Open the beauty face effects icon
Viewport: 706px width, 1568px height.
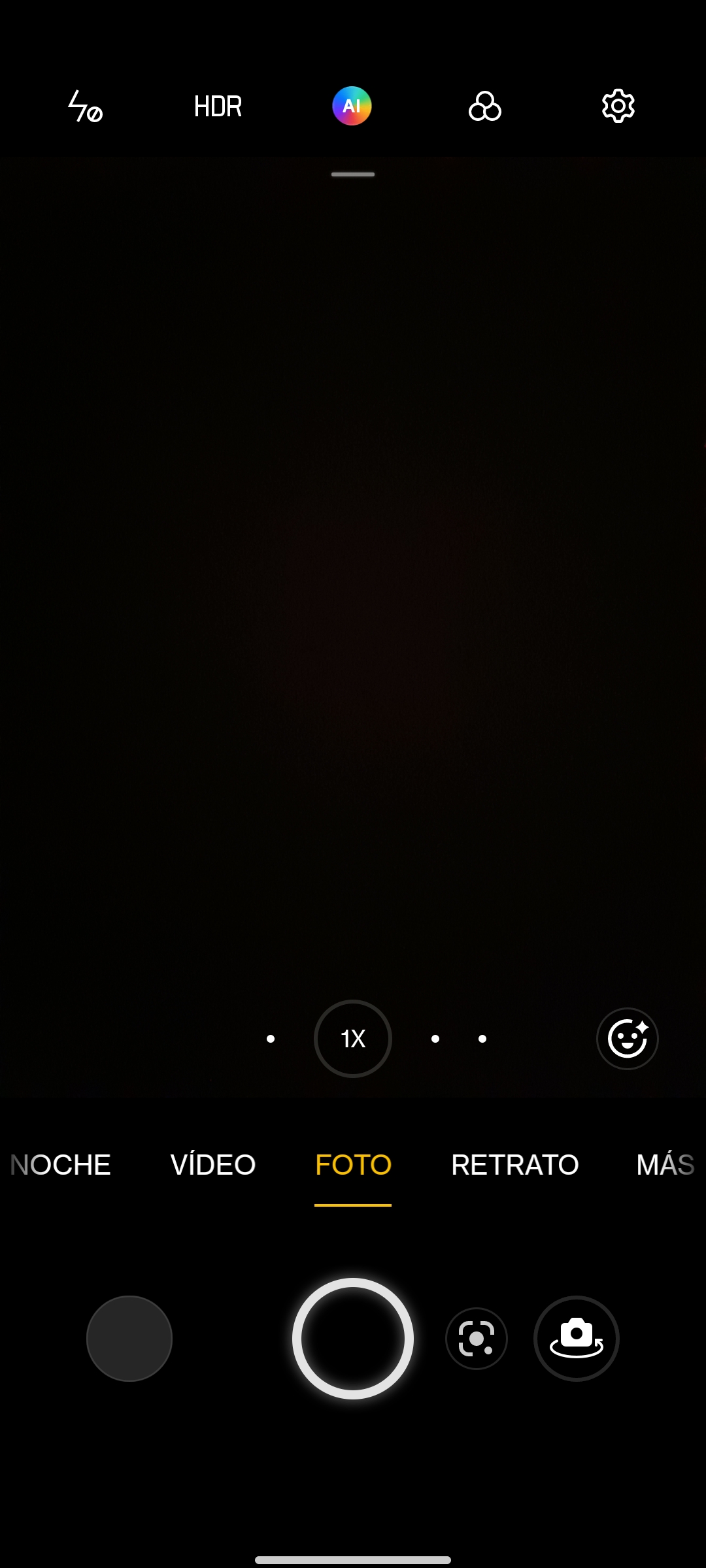tap(627, 1039)
